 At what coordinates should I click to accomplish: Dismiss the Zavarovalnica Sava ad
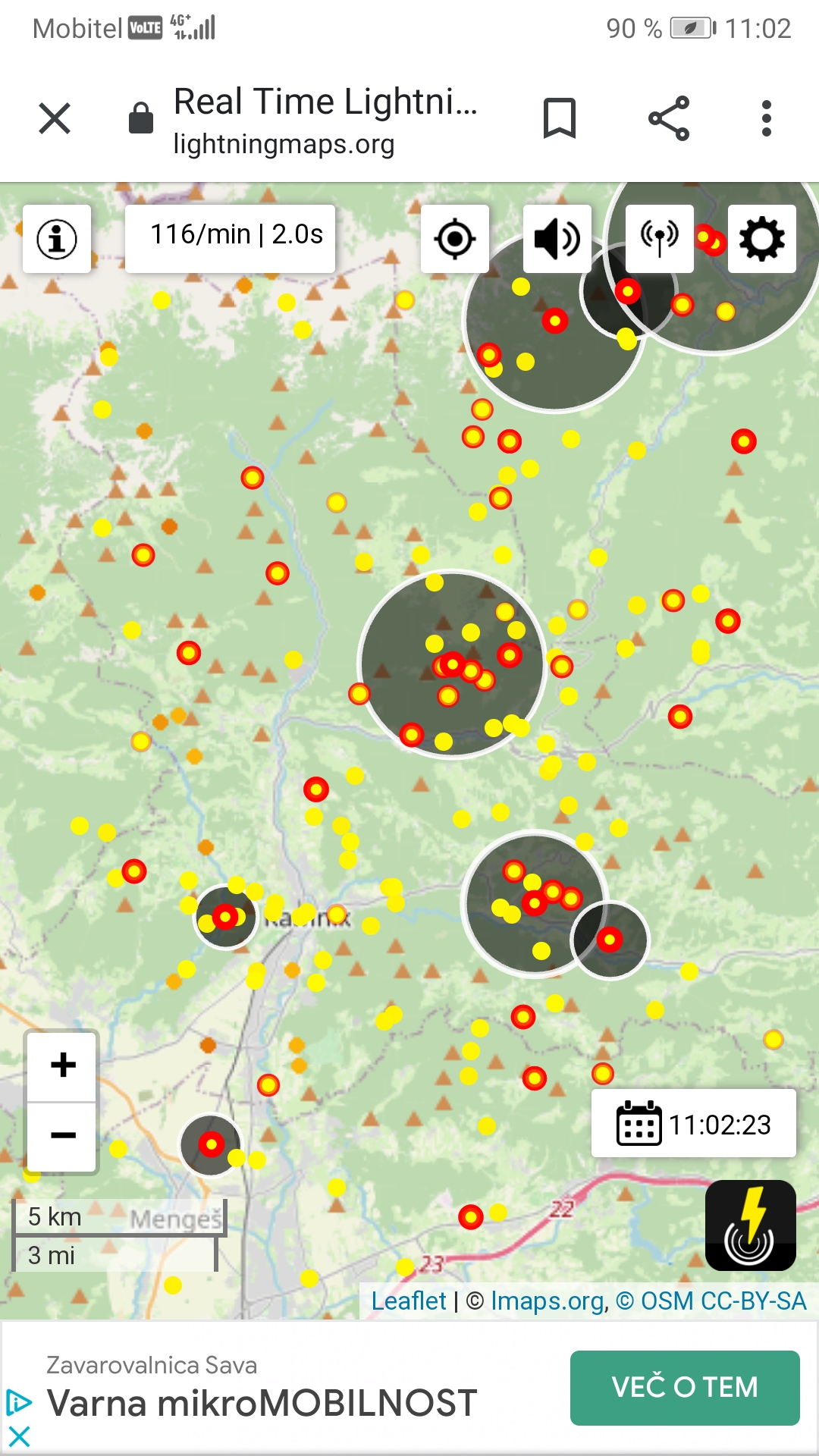[x=19, y=1436]
